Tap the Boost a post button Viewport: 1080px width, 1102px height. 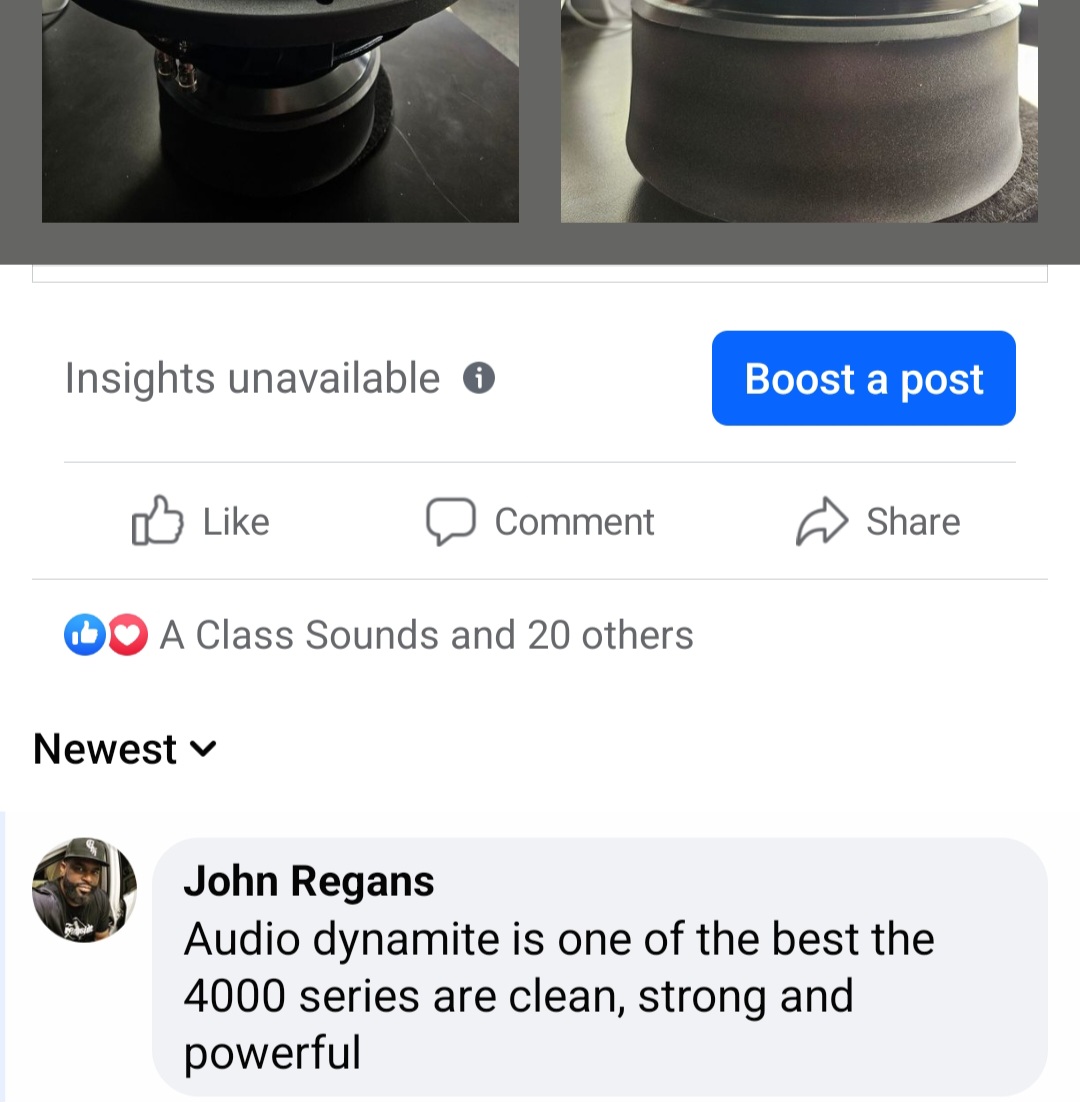(863, 379)
